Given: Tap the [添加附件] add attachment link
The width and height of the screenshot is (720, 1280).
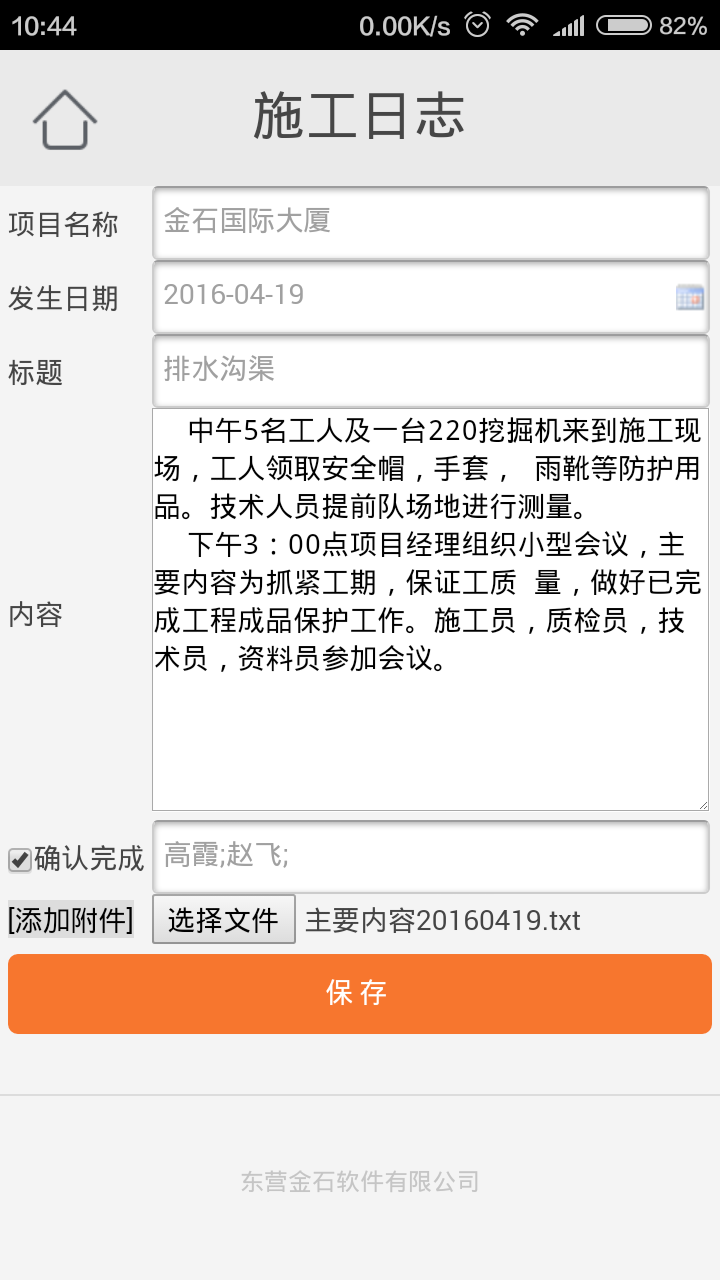Looking at the screenshot, I should tap(70, 920).
